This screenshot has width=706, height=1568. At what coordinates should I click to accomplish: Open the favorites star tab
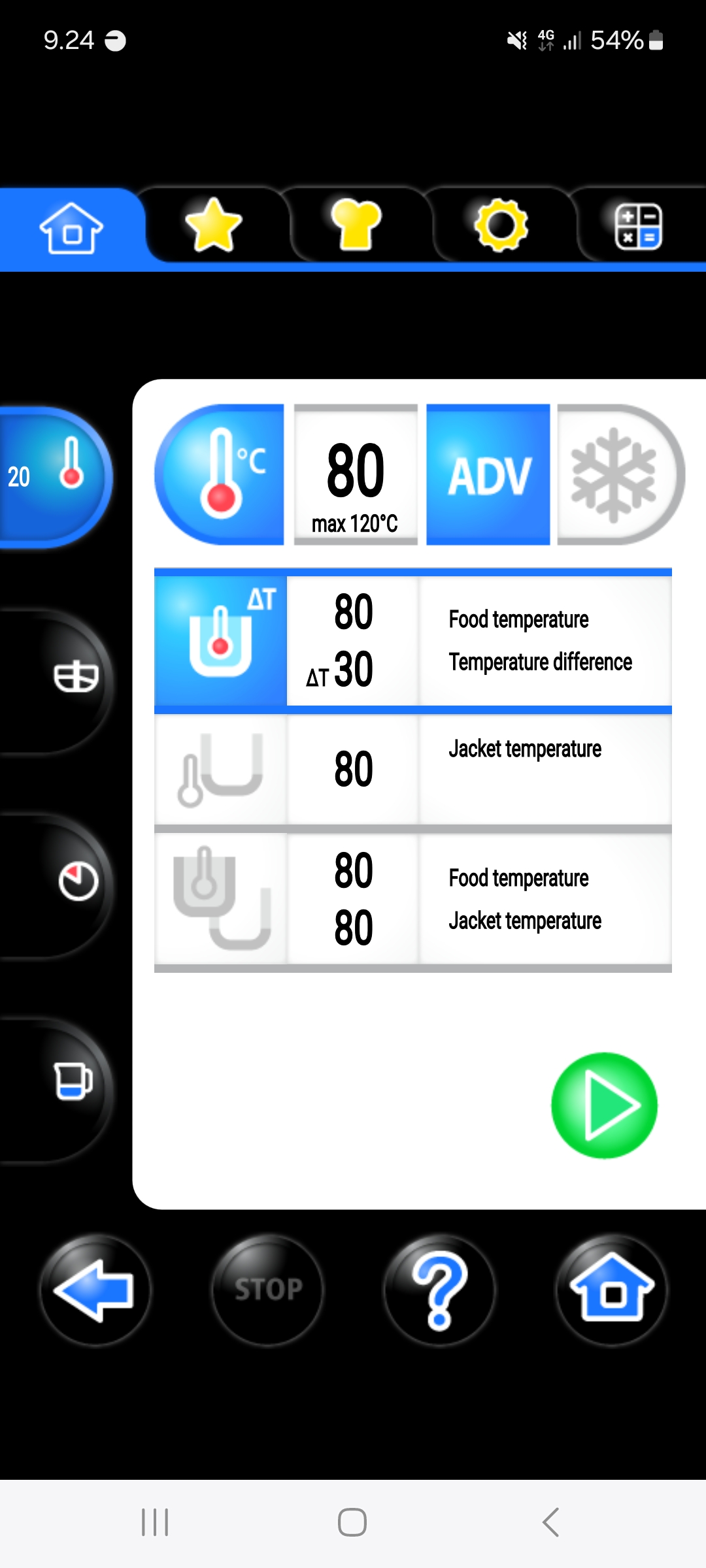213,226
